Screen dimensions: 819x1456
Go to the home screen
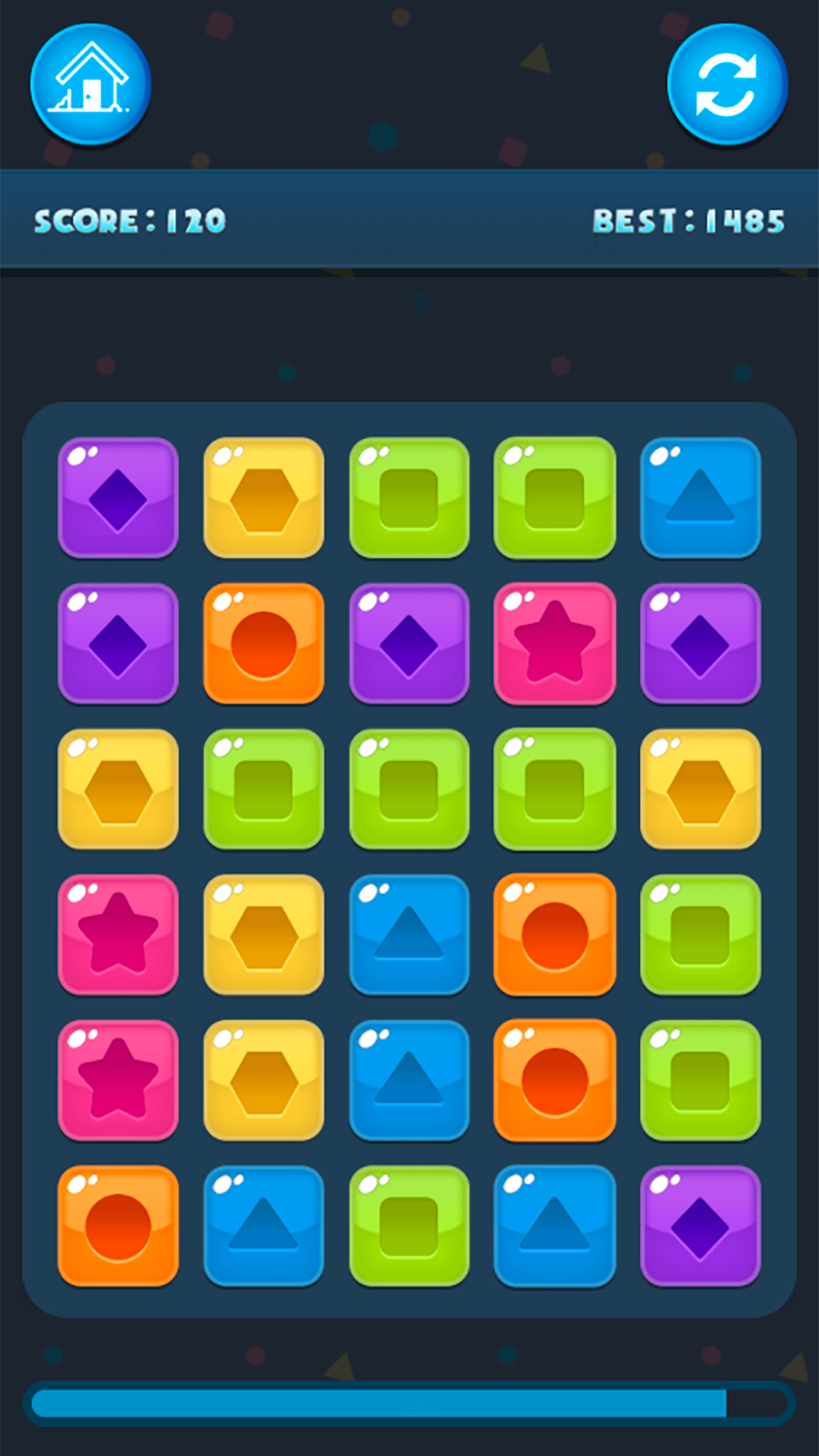[90, 83]
